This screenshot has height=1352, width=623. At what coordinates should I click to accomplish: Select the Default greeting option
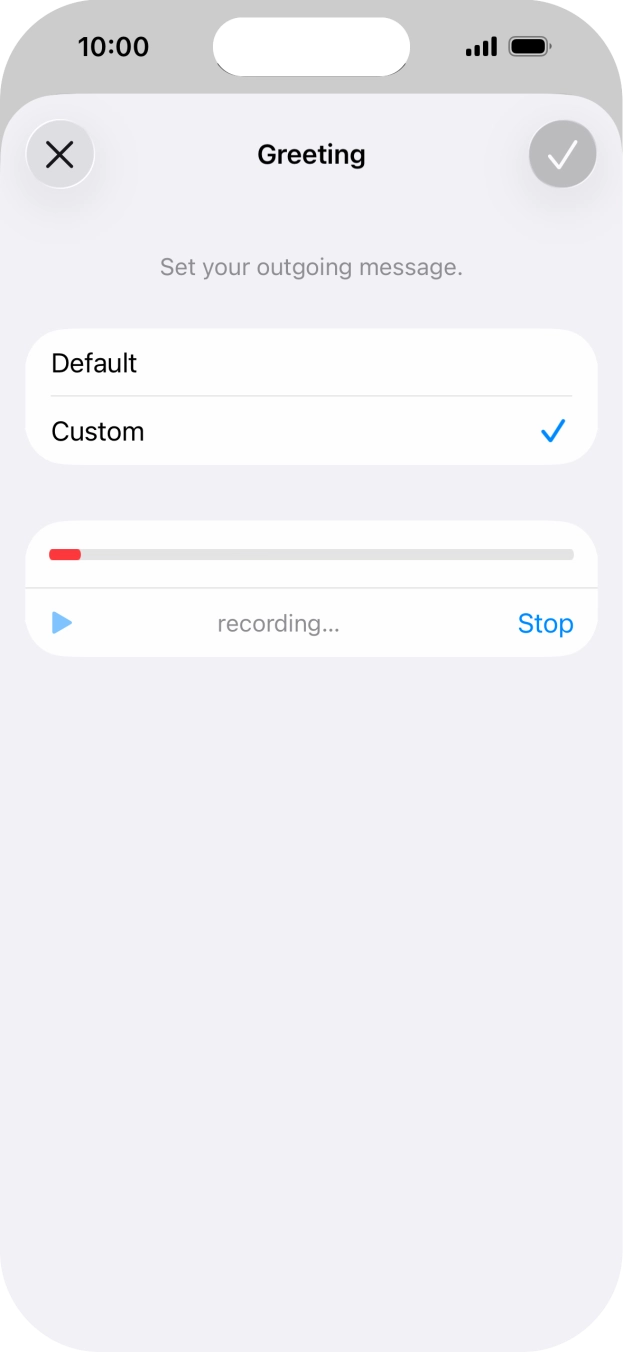(311, 363)
